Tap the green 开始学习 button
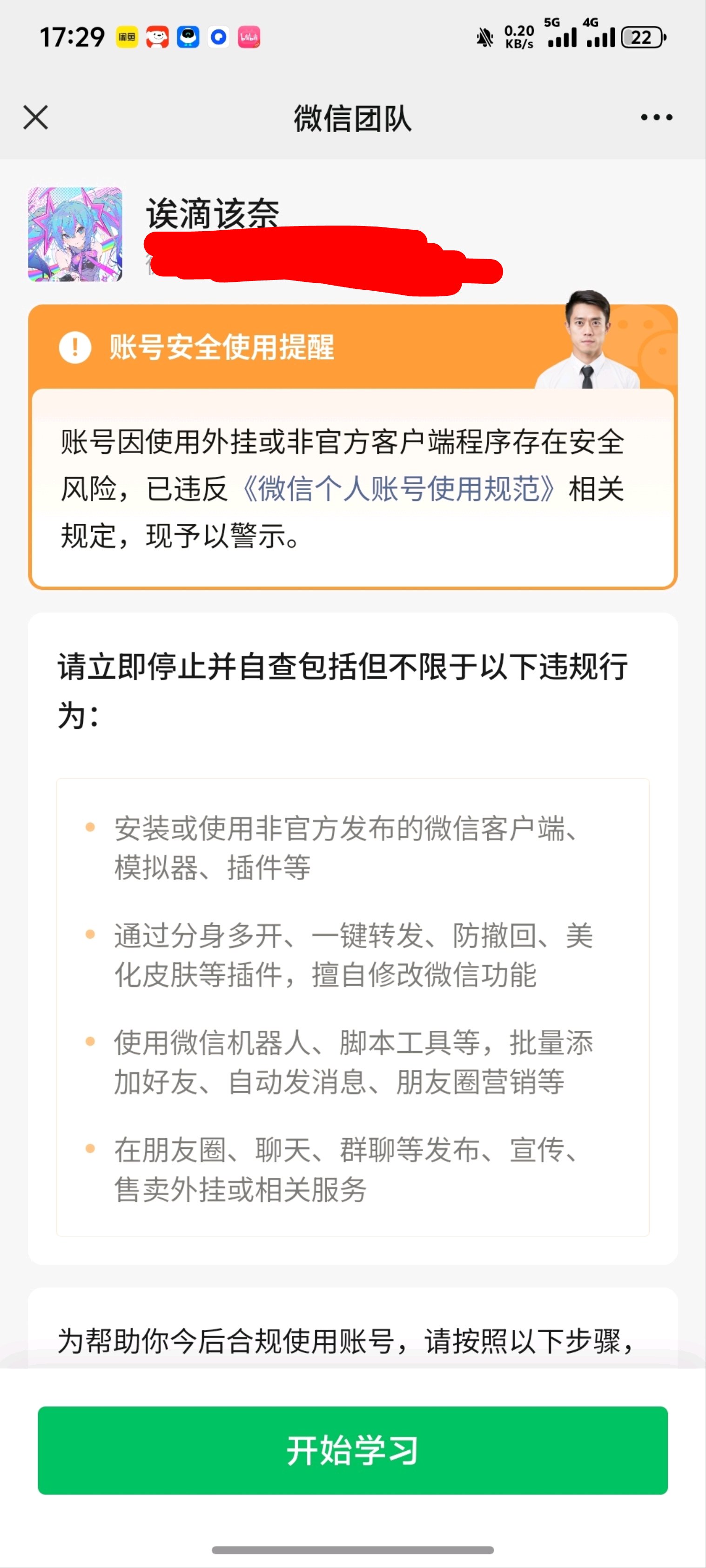This screenshot has height=1568, width=706. pos(353,1450)
